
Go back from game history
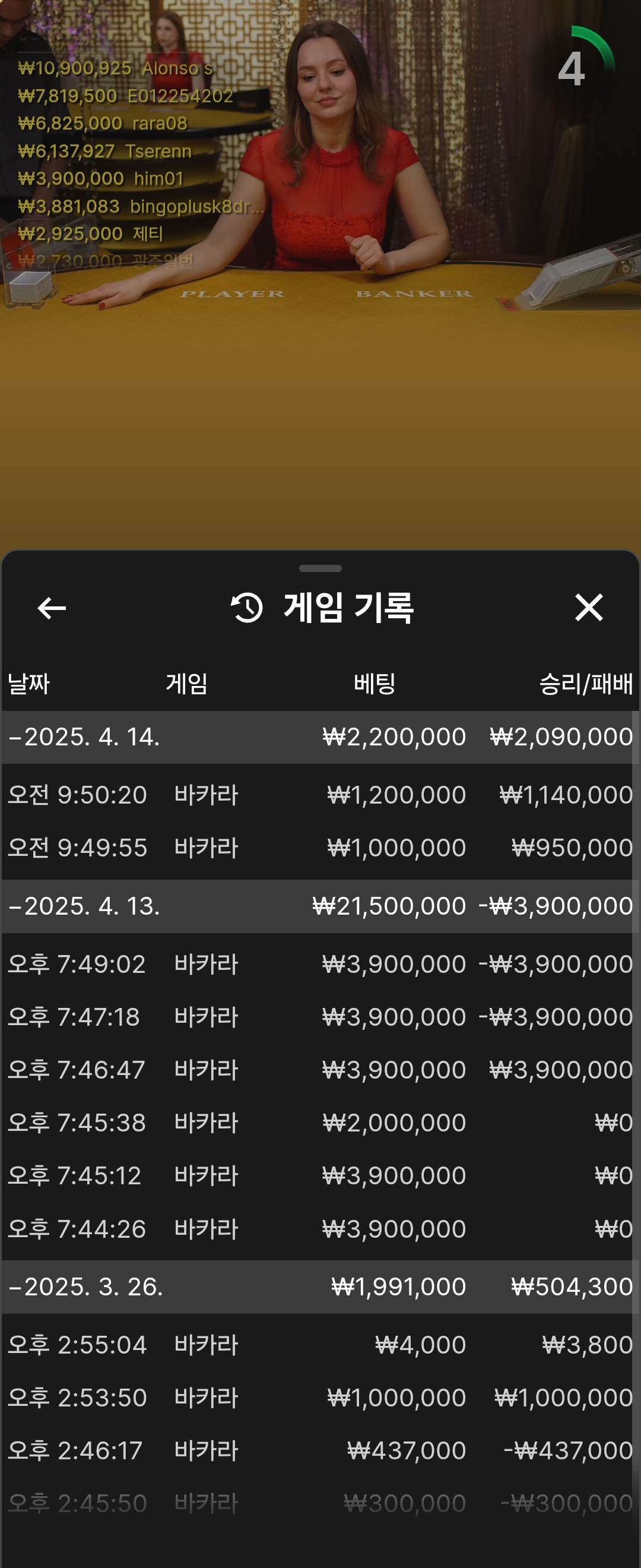click(52, 608)
